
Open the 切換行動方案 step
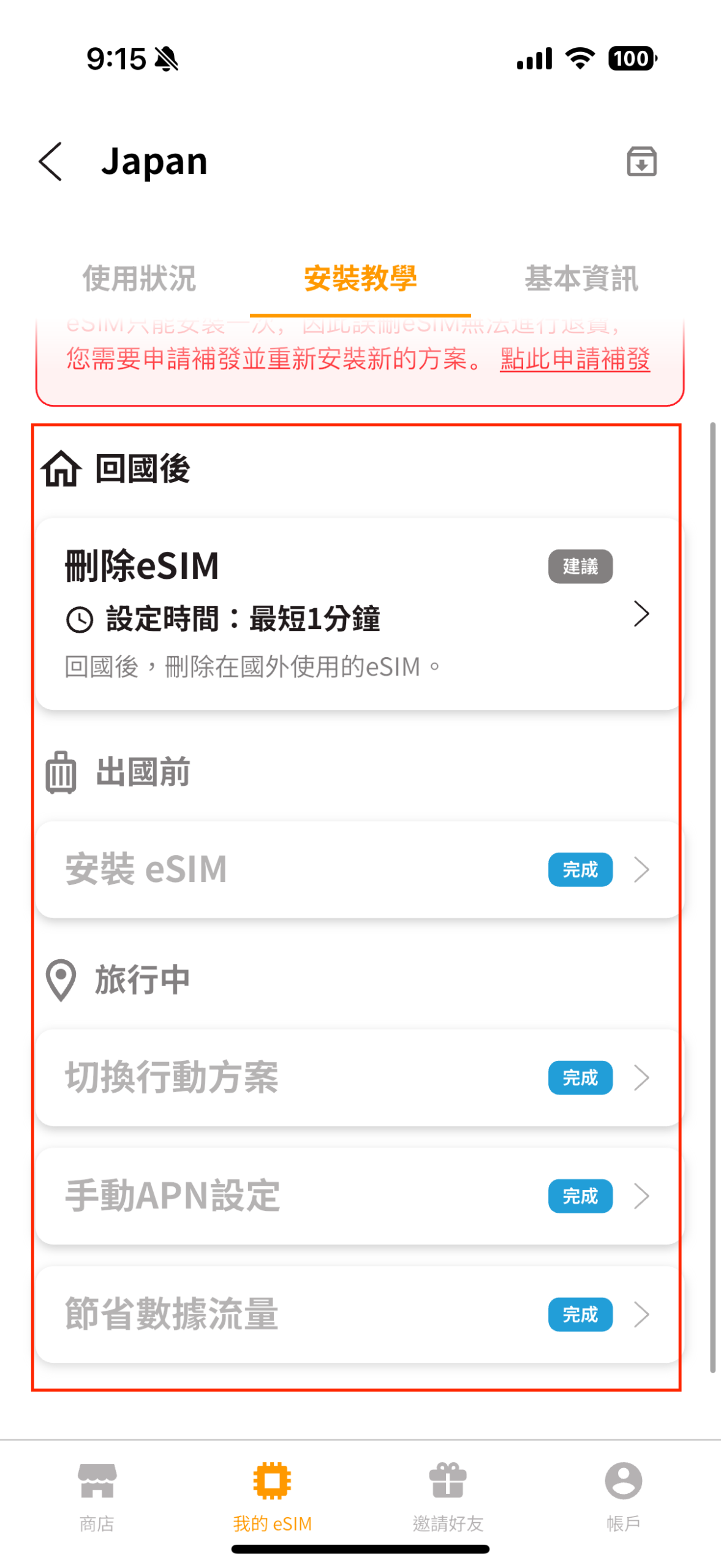tap(360, 1077)
